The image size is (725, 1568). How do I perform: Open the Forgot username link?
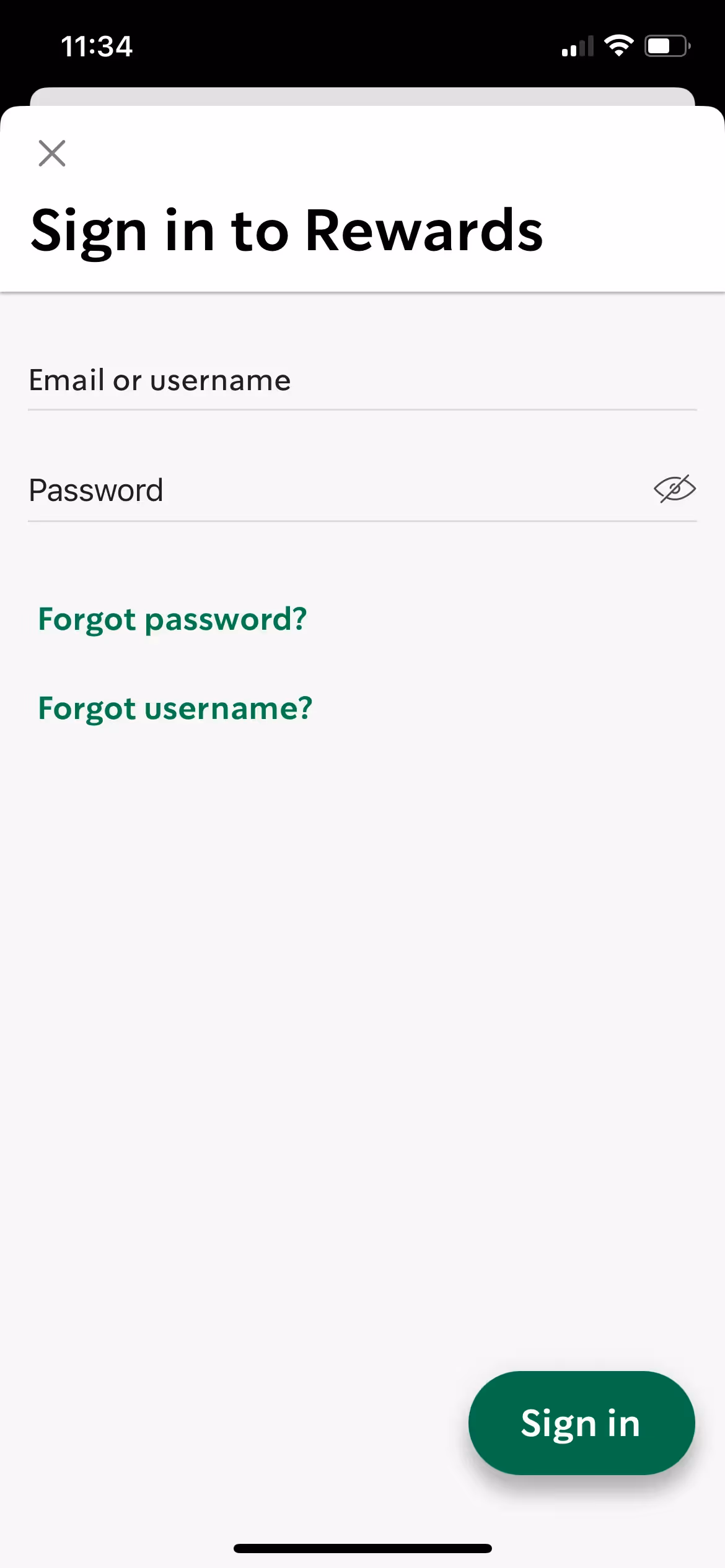click(x=175, y=709)
